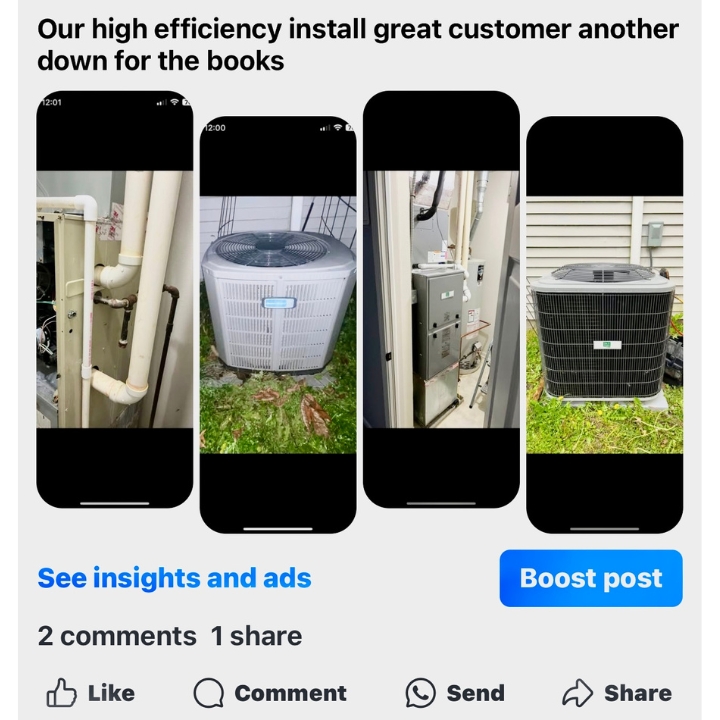Open See insights and ads
This screenshot has width=720, height=720.
pyautogui.click(x=174, y=578)
